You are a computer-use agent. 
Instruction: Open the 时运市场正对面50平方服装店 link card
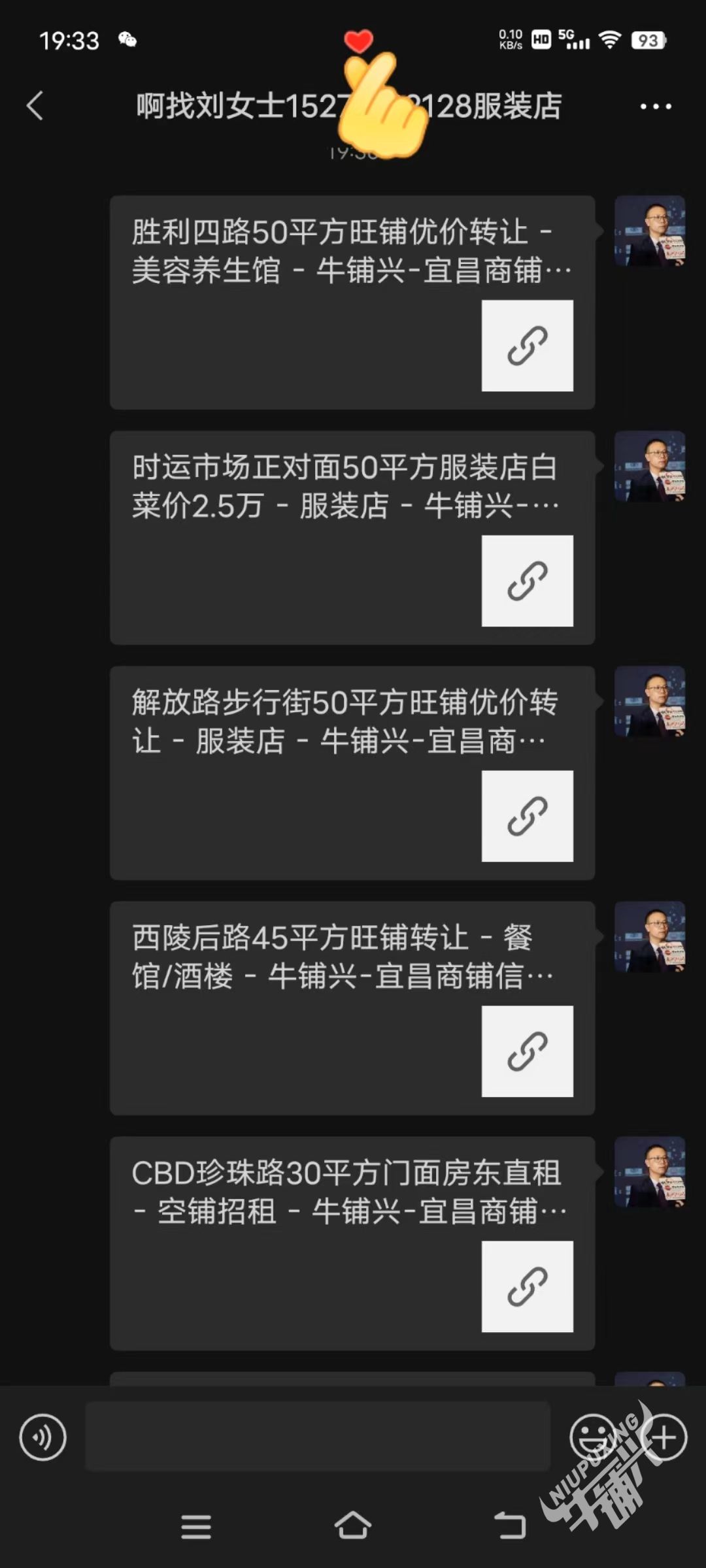pyautogui.click(x=352, y=537)
